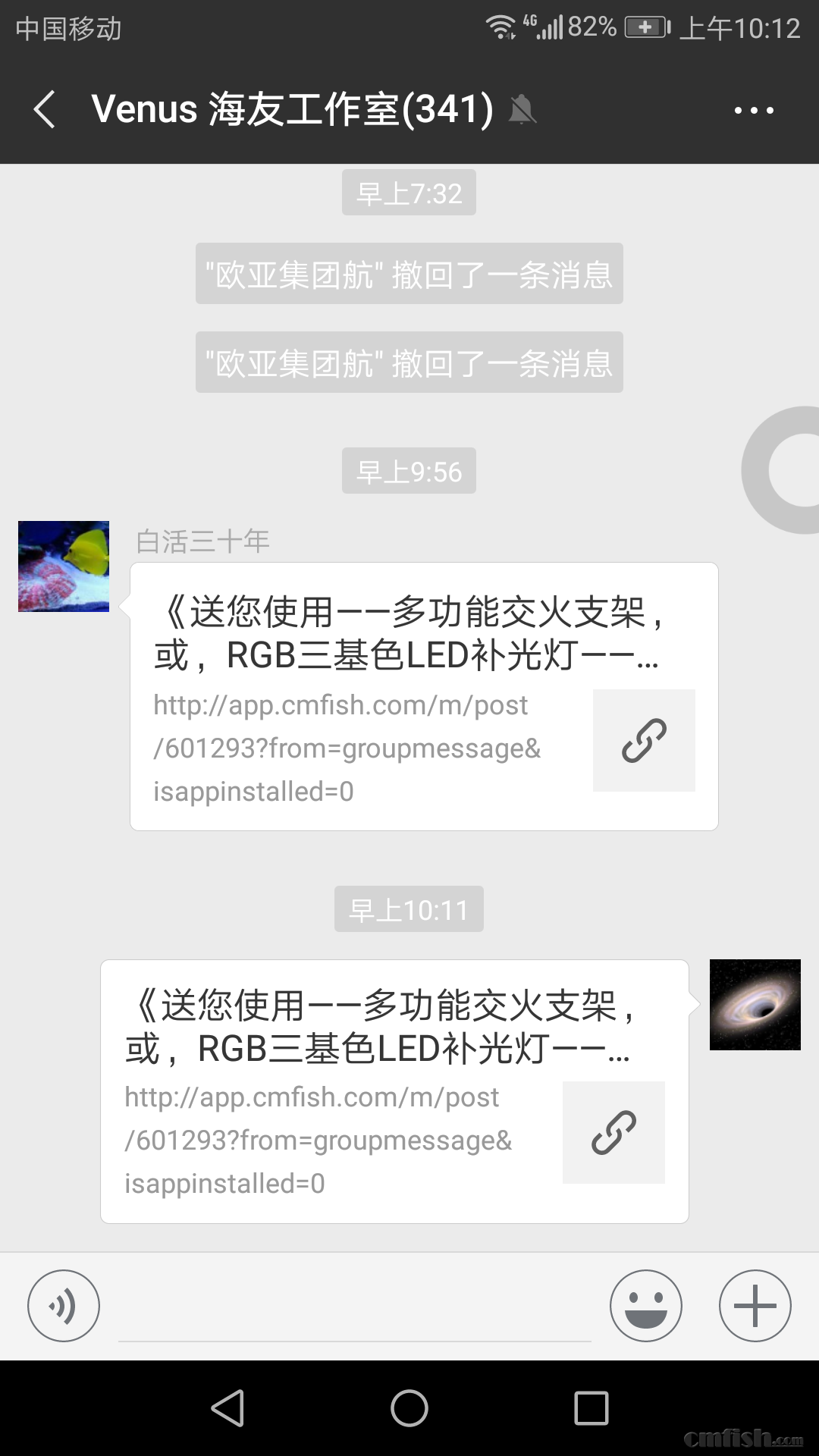Tap the 早上10:11 timestamp label
Viewport: 819px width, 1456px height.
point(409,909)
